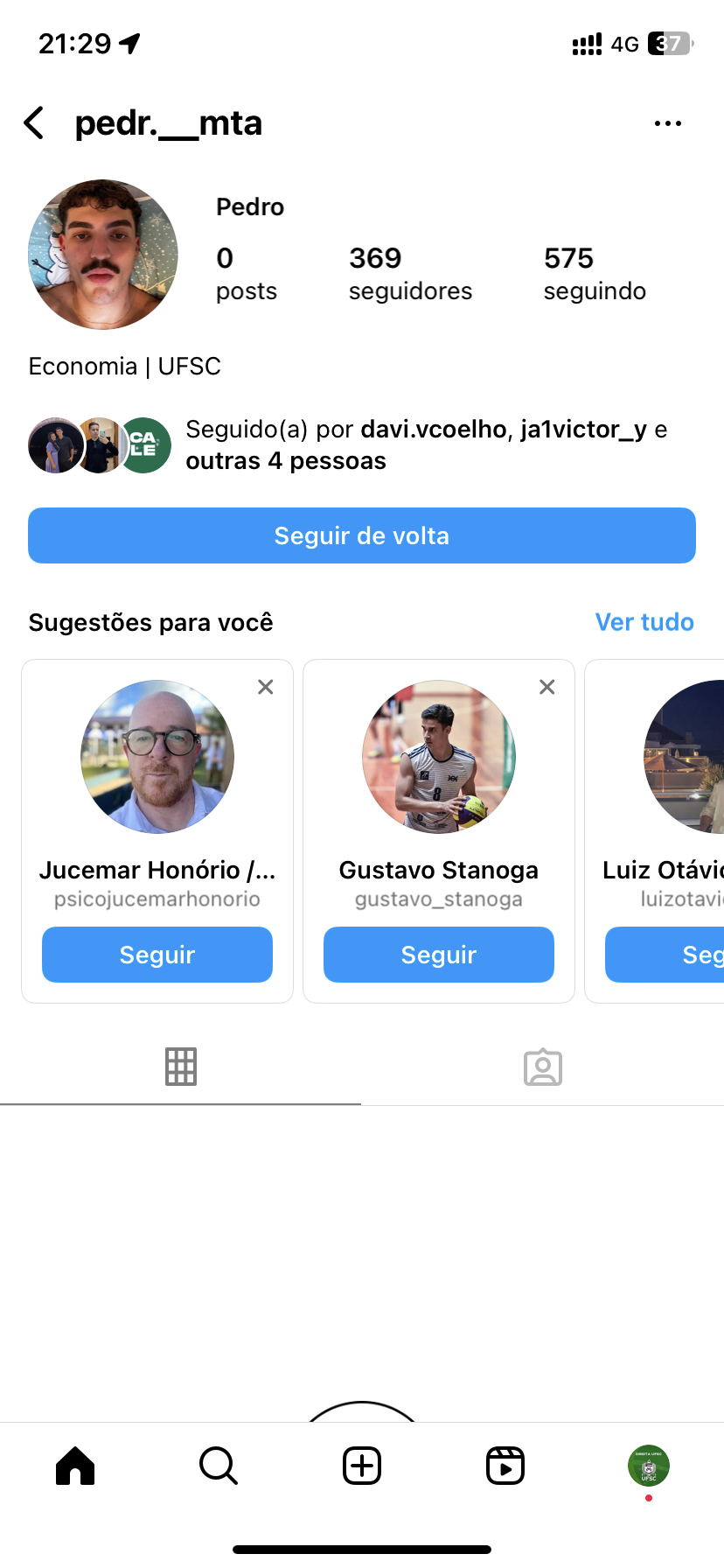Open the search and explore tab
The width and height of the screenshot is (724, 1568).
tap(219, 1466)
